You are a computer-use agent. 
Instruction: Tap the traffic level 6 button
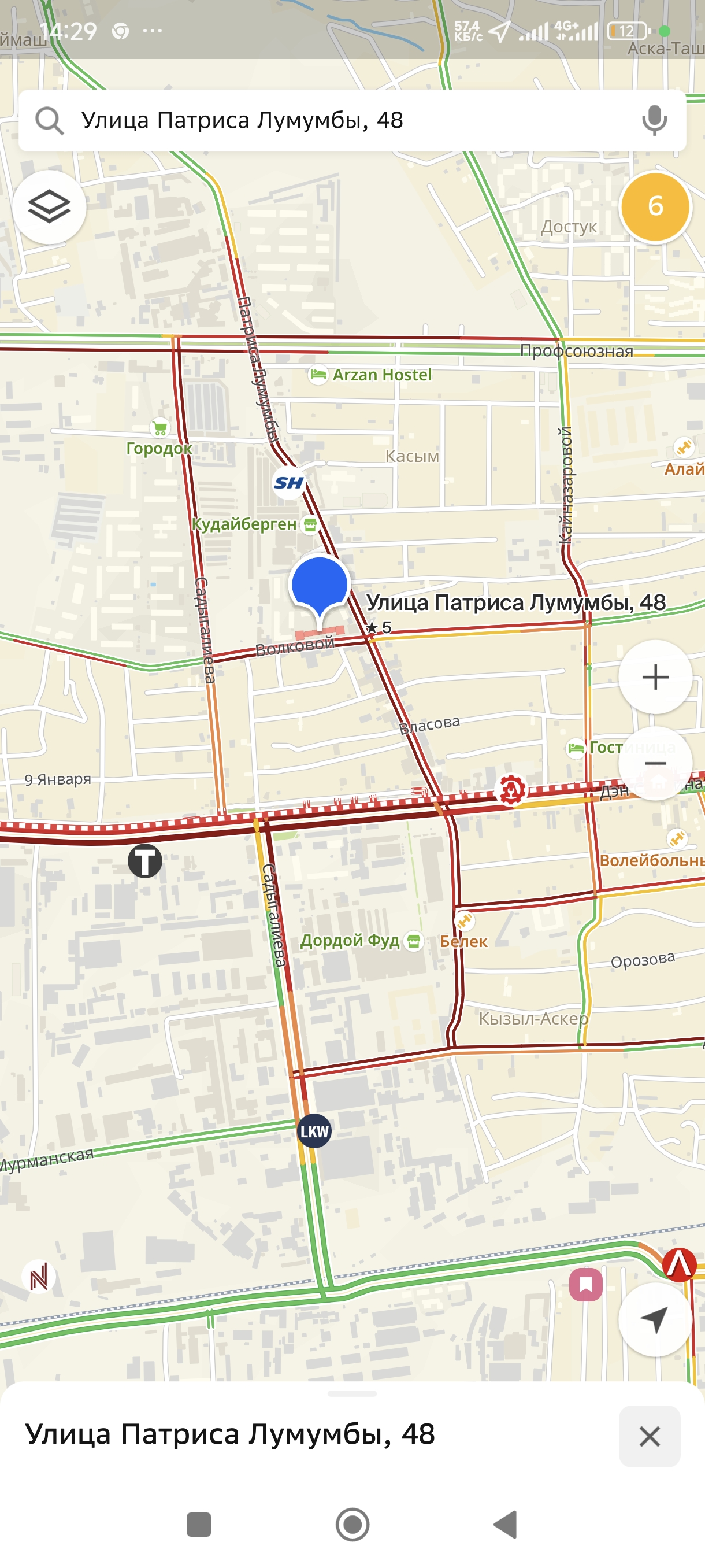tap(655, 207)
